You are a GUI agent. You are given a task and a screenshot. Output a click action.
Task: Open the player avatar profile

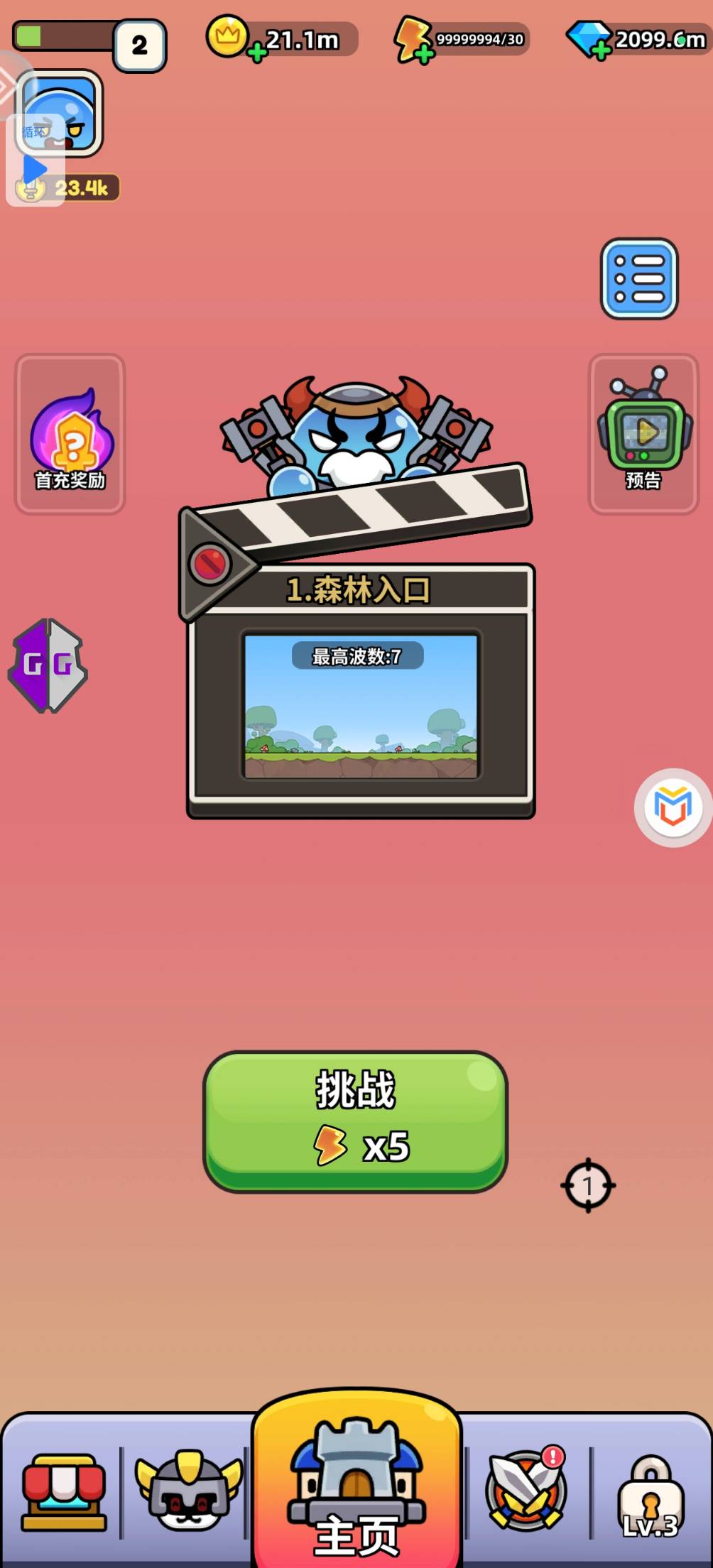(x=60, y=114)
